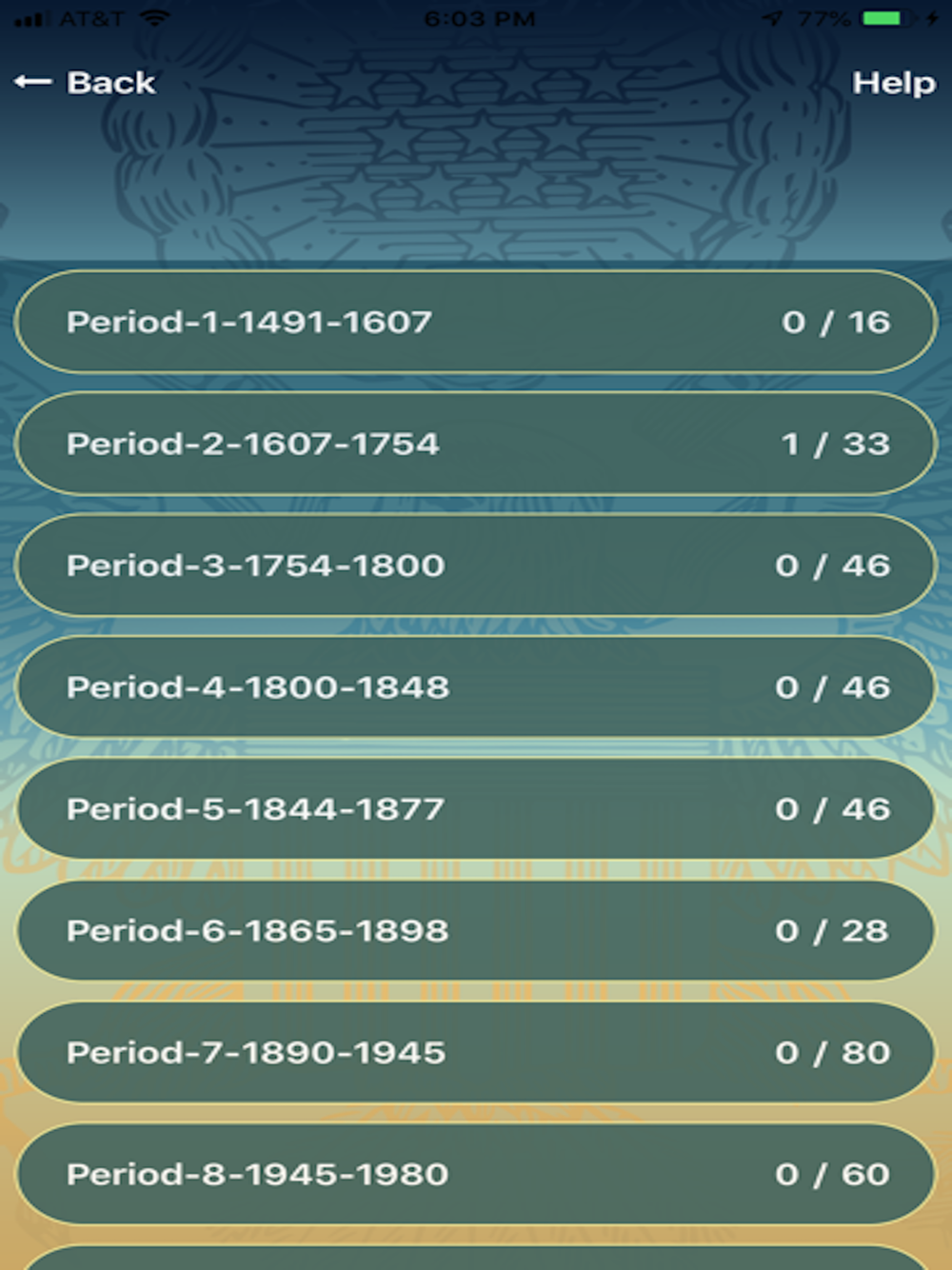Screen dimensions: 952x1270
Task: Tap Period-8-1945-1980
Action: [476, 1175]
